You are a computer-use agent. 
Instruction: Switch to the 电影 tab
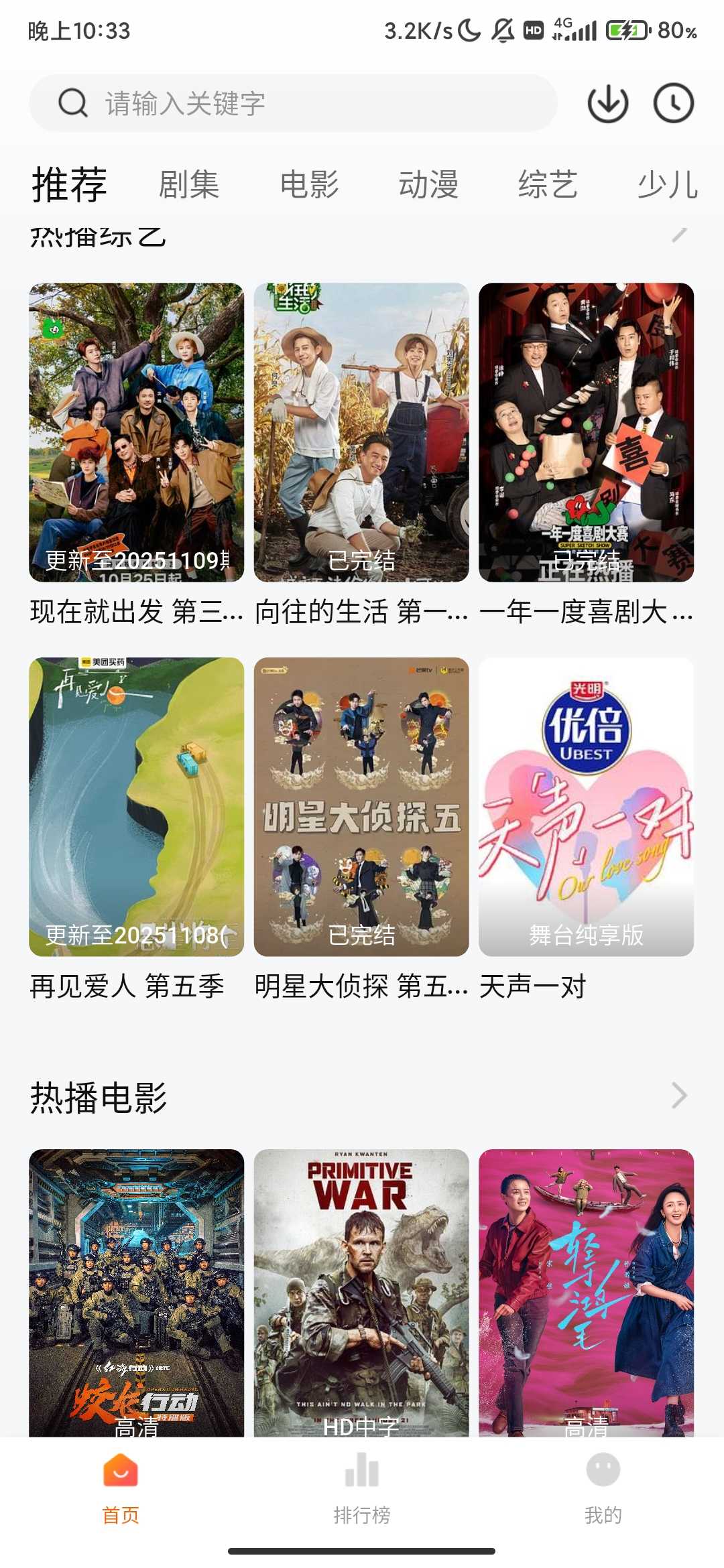[x=309, y=184]
